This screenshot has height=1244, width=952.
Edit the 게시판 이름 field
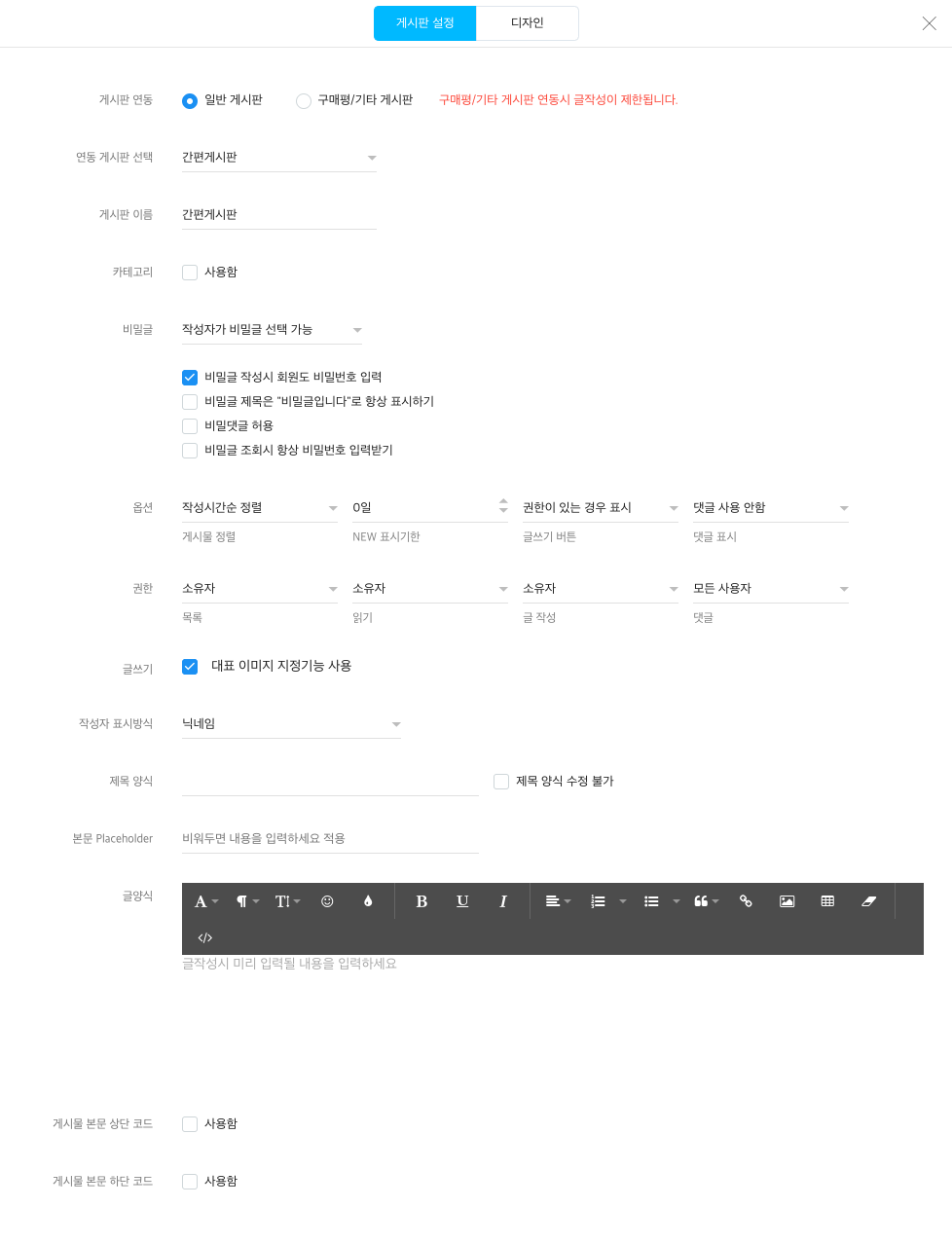[278, 215]
